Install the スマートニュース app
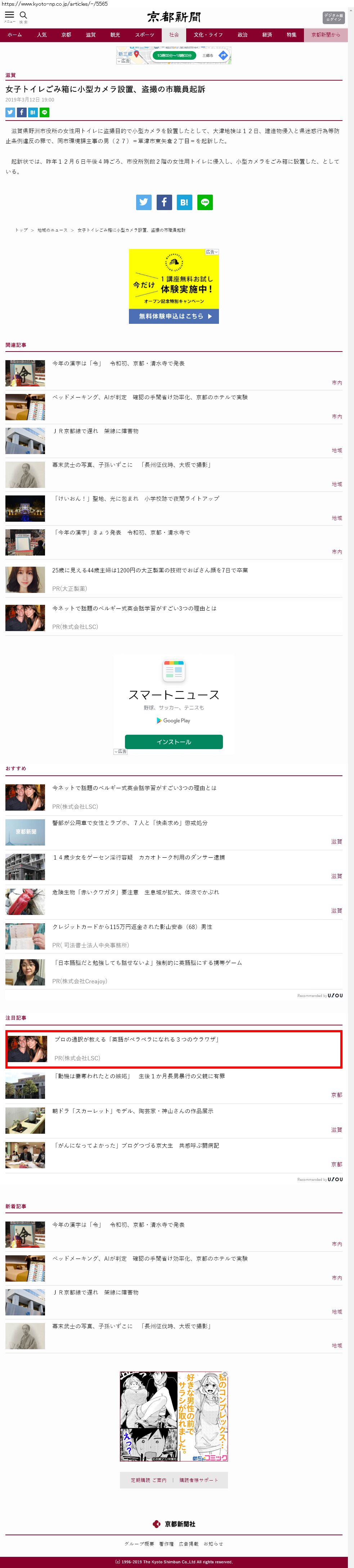 click(174, 742)
